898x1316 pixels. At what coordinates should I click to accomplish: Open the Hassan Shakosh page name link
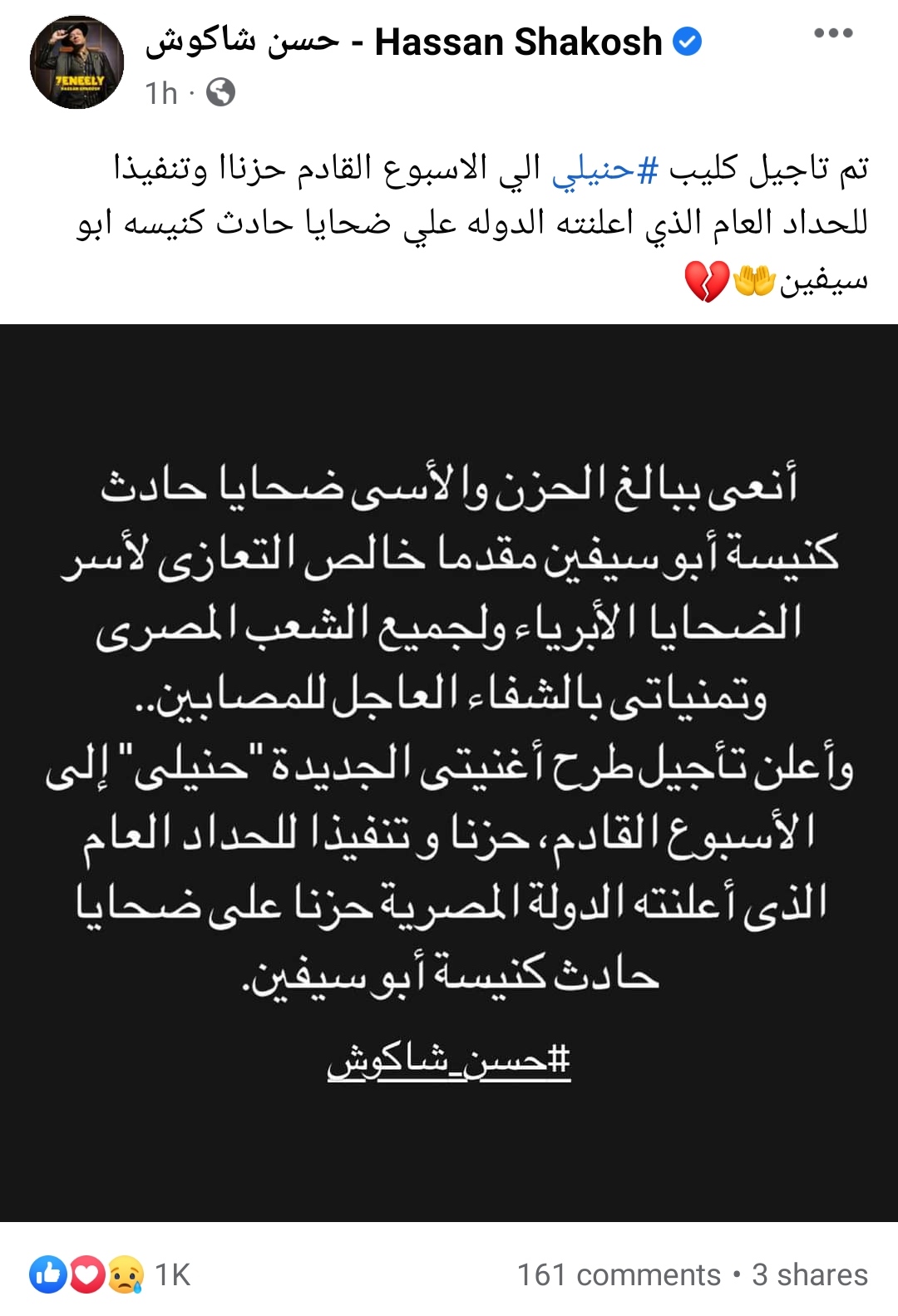(x=422, y=42)
